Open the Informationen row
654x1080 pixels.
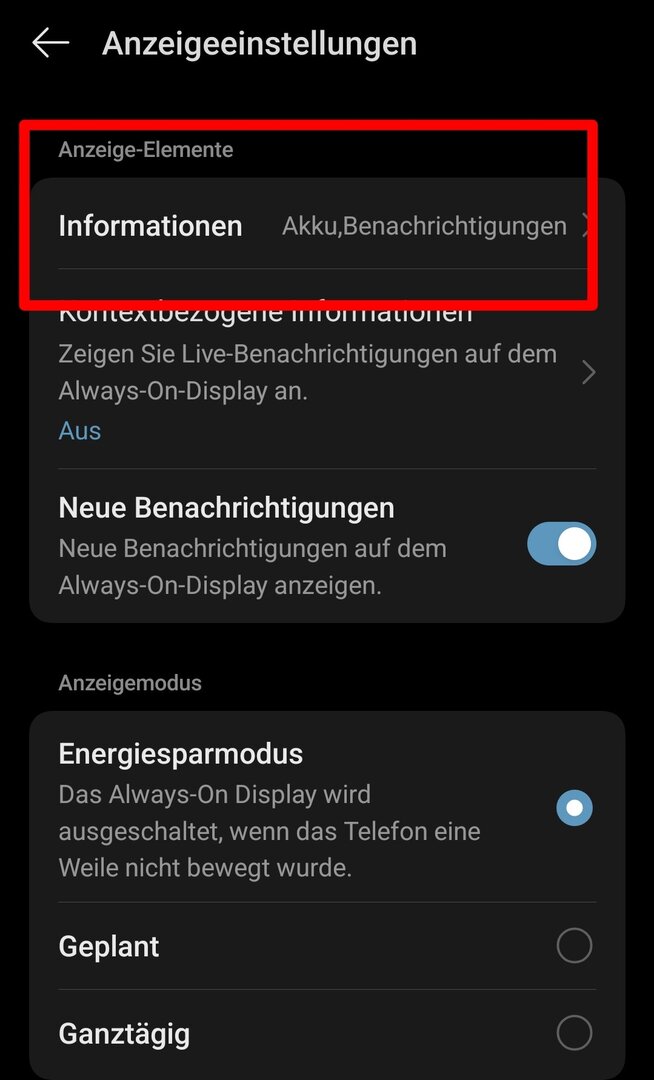[320, 226]
